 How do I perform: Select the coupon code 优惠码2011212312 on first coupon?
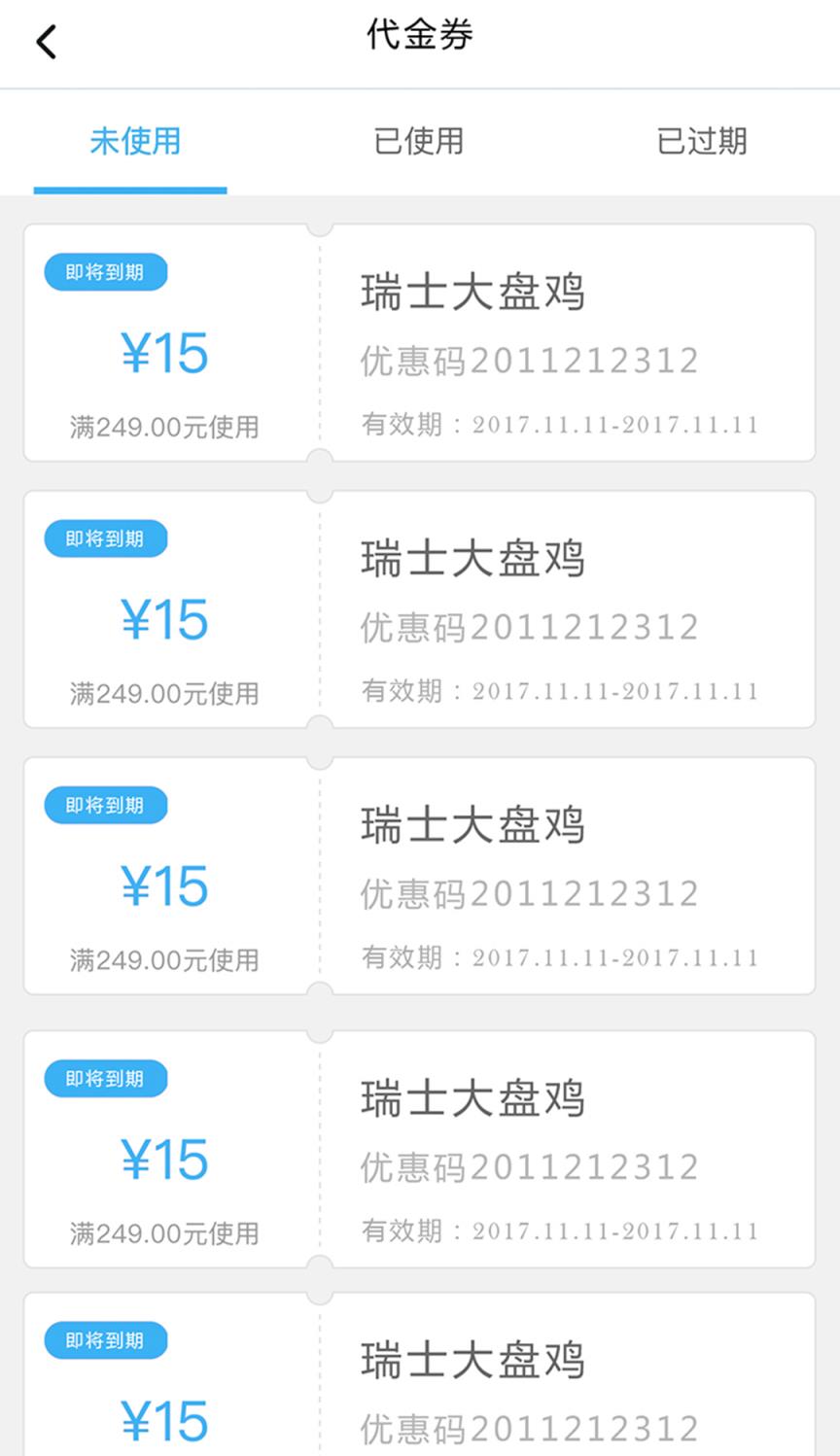click(528, 360)
